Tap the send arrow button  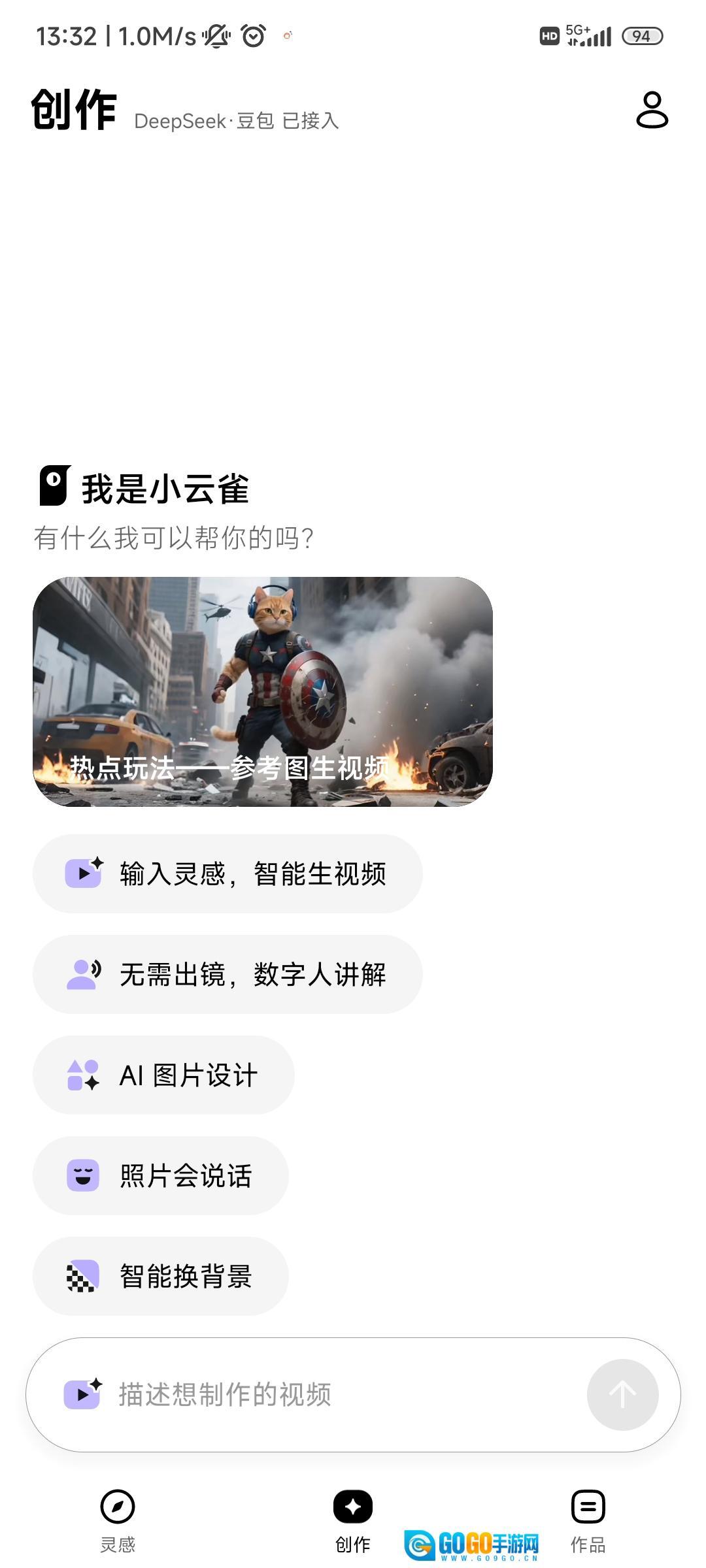point(622,1394)
